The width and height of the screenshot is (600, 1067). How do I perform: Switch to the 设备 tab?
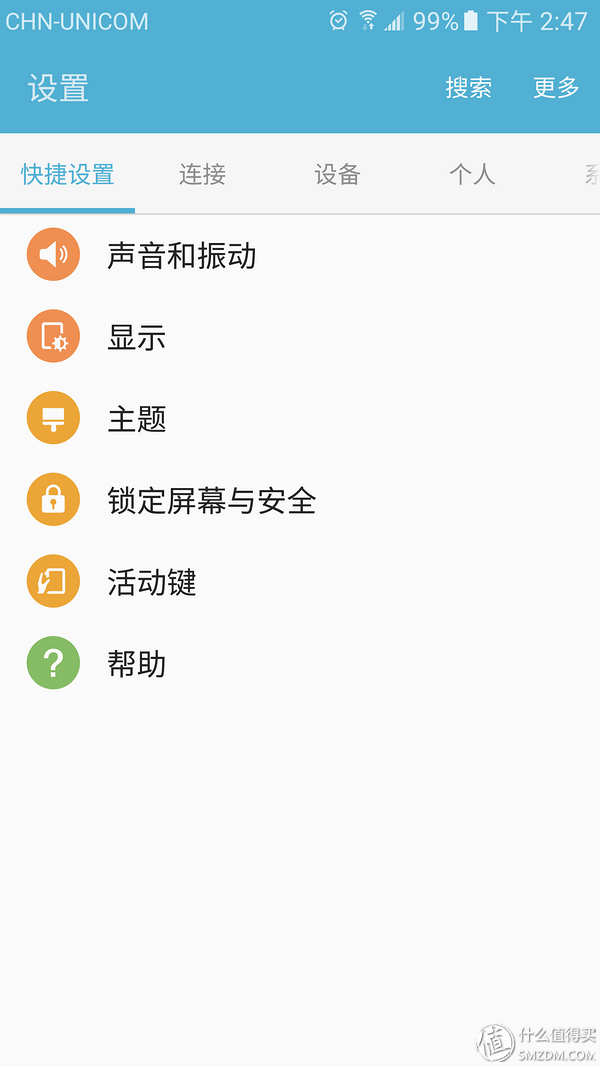point(337,175)
